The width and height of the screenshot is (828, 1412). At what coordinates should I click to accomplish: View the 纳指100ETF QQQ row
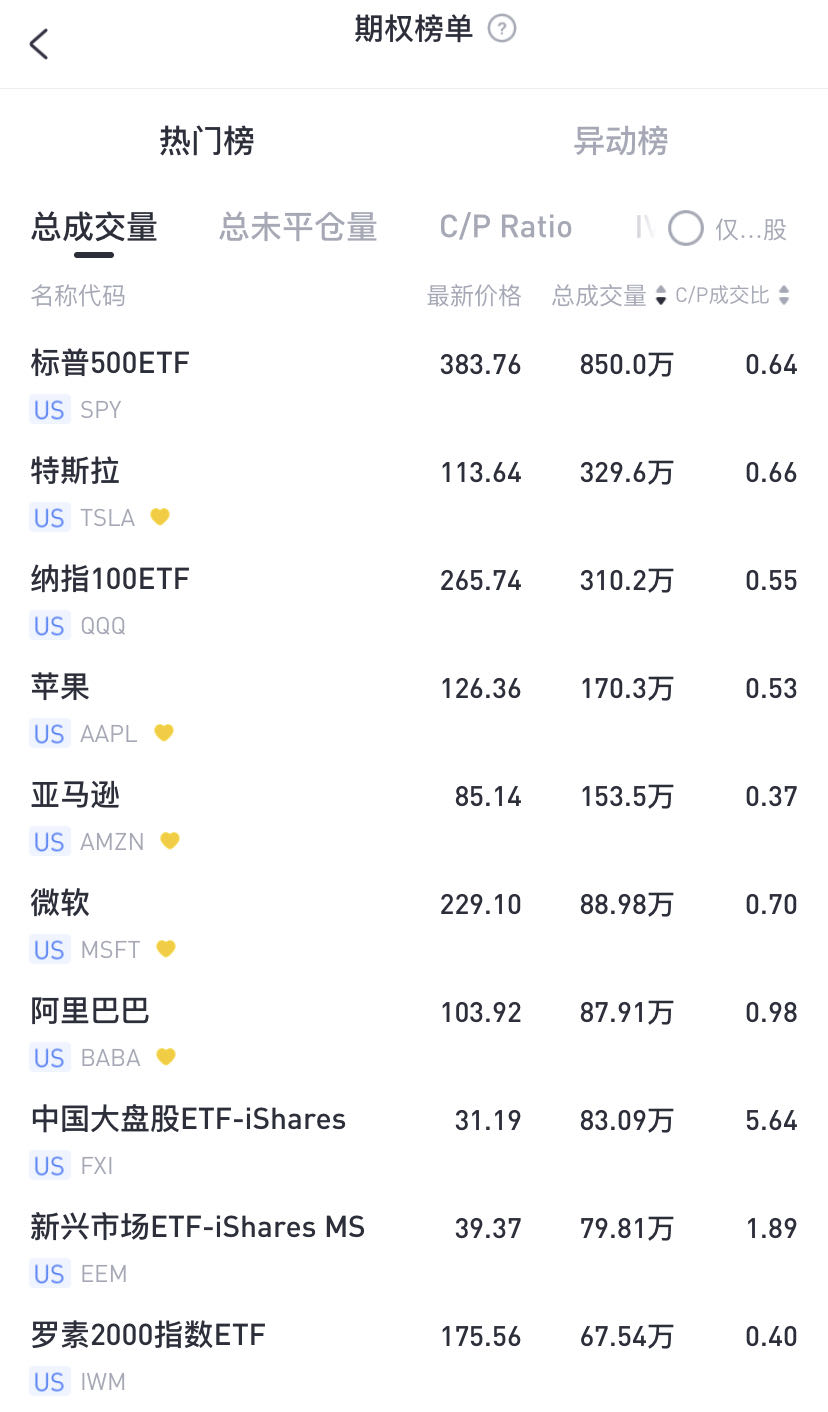coord(414,600)
